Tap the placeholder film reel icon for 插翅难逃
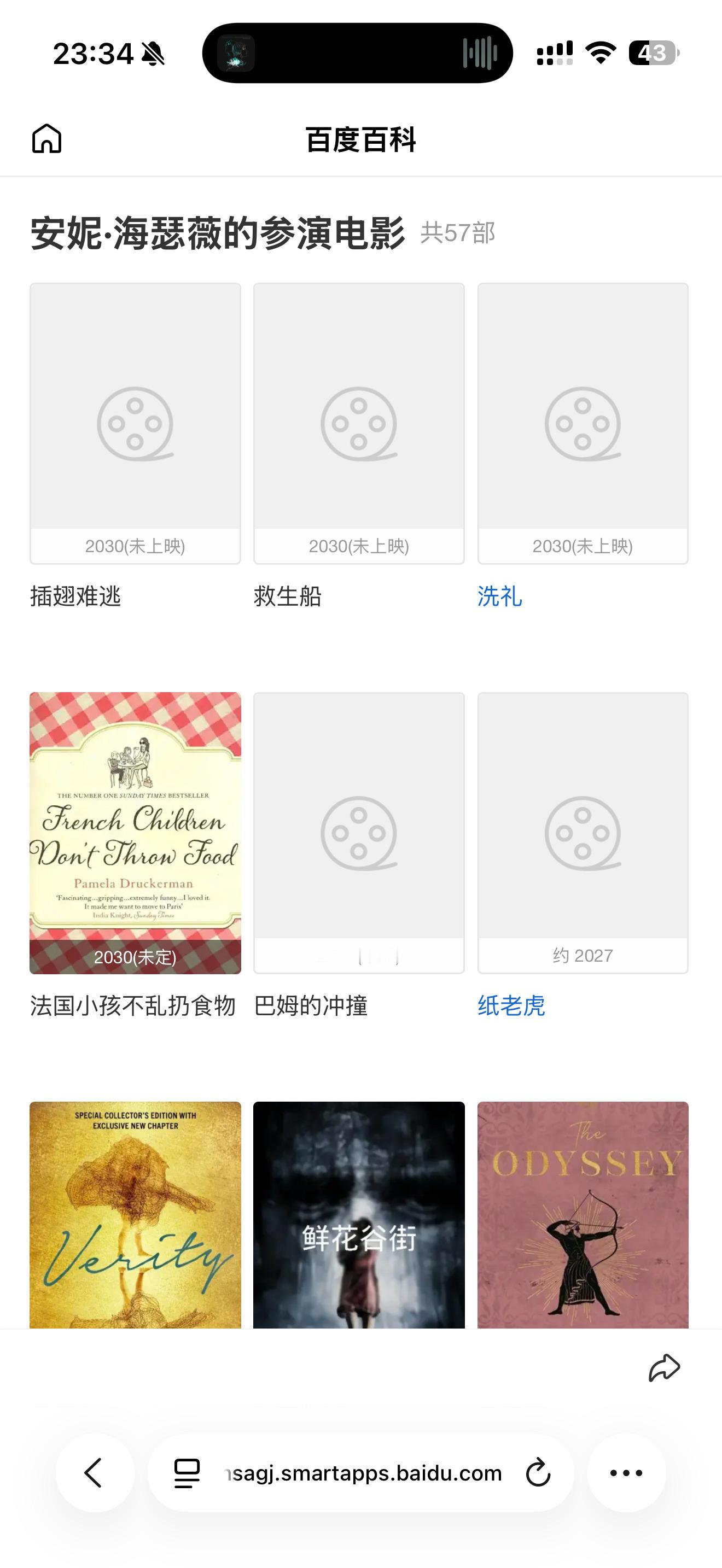722x1568 pixels. pyautogui.click(x=135, y=423)
